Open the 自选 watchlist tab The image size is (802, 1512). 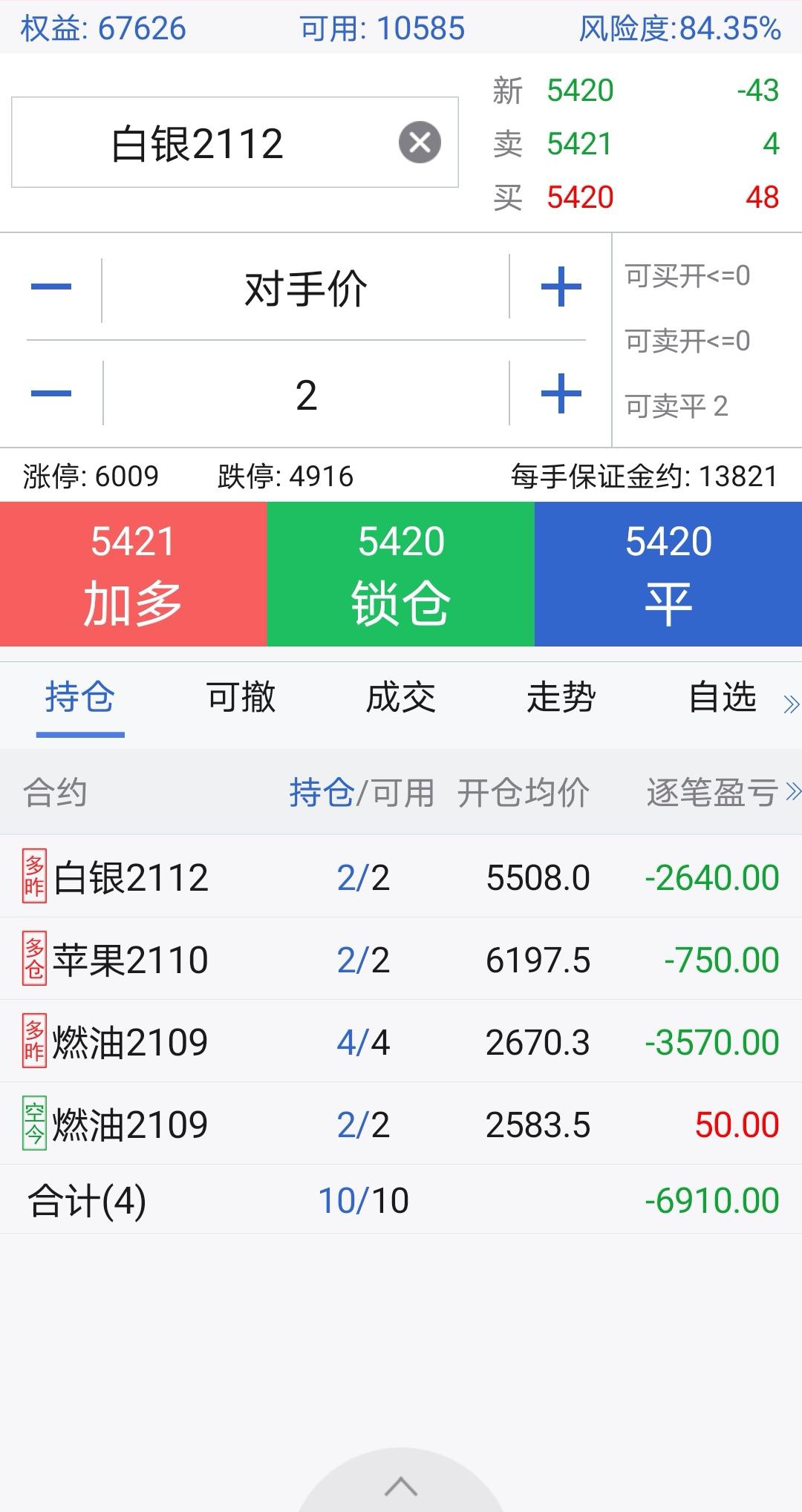[x=722, y=698]
